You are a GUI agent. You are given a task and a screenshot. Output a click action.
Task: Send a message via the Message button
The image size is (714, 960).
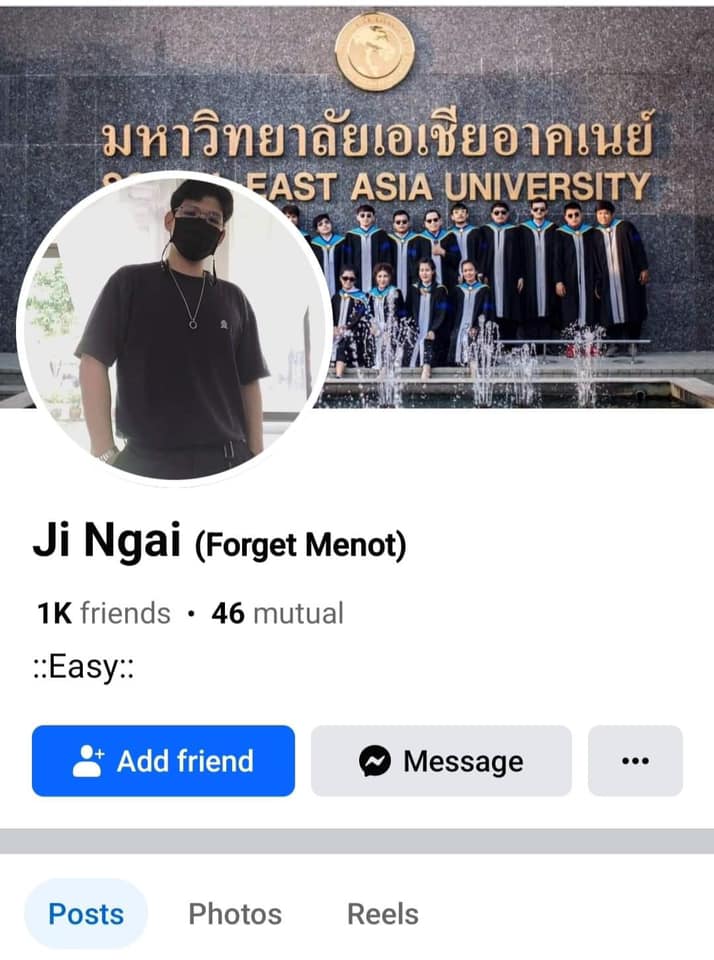tap(441, 761)
